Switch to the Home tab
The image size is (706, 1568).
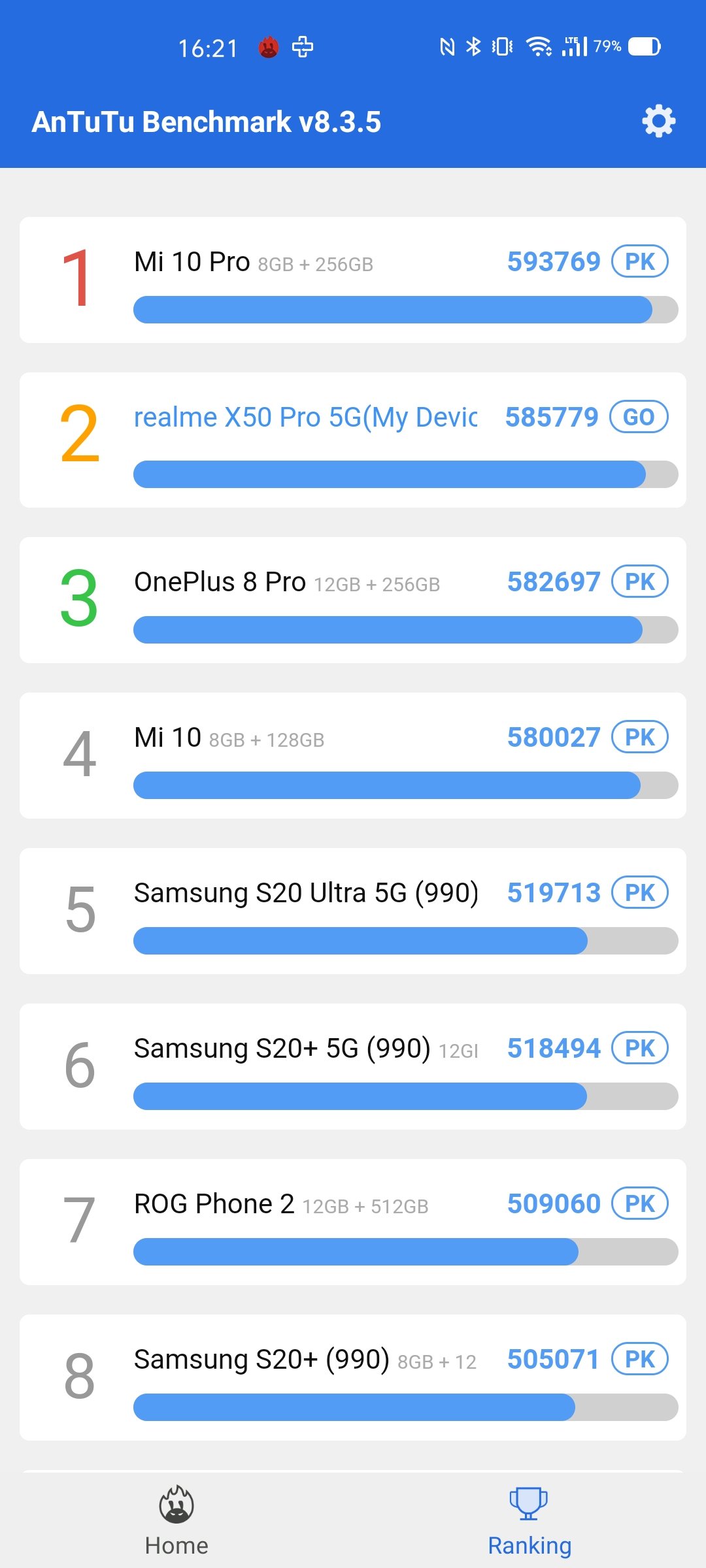pyautogui.click(x=176, y=1521)
